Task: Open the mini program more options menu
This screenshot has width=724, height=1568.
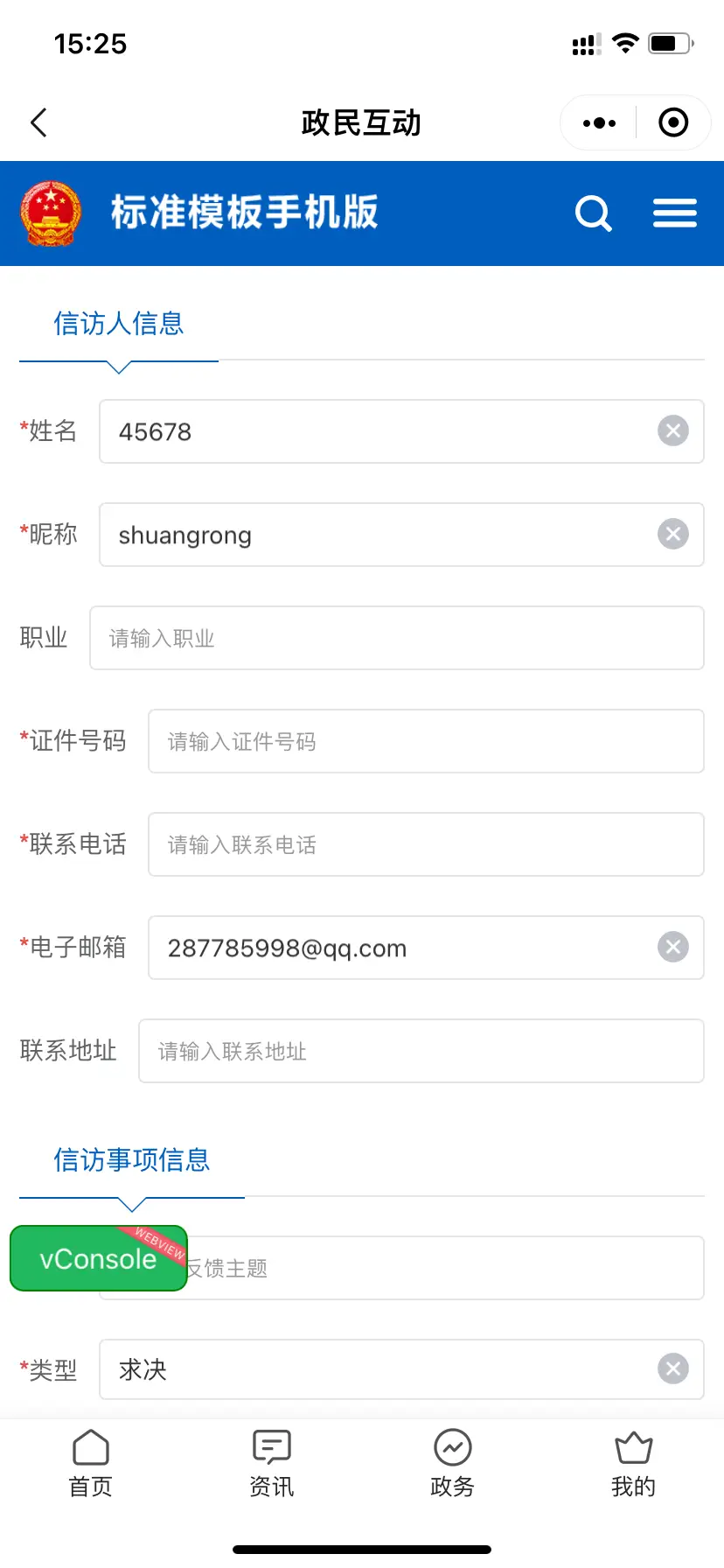Action: (599, 123)
